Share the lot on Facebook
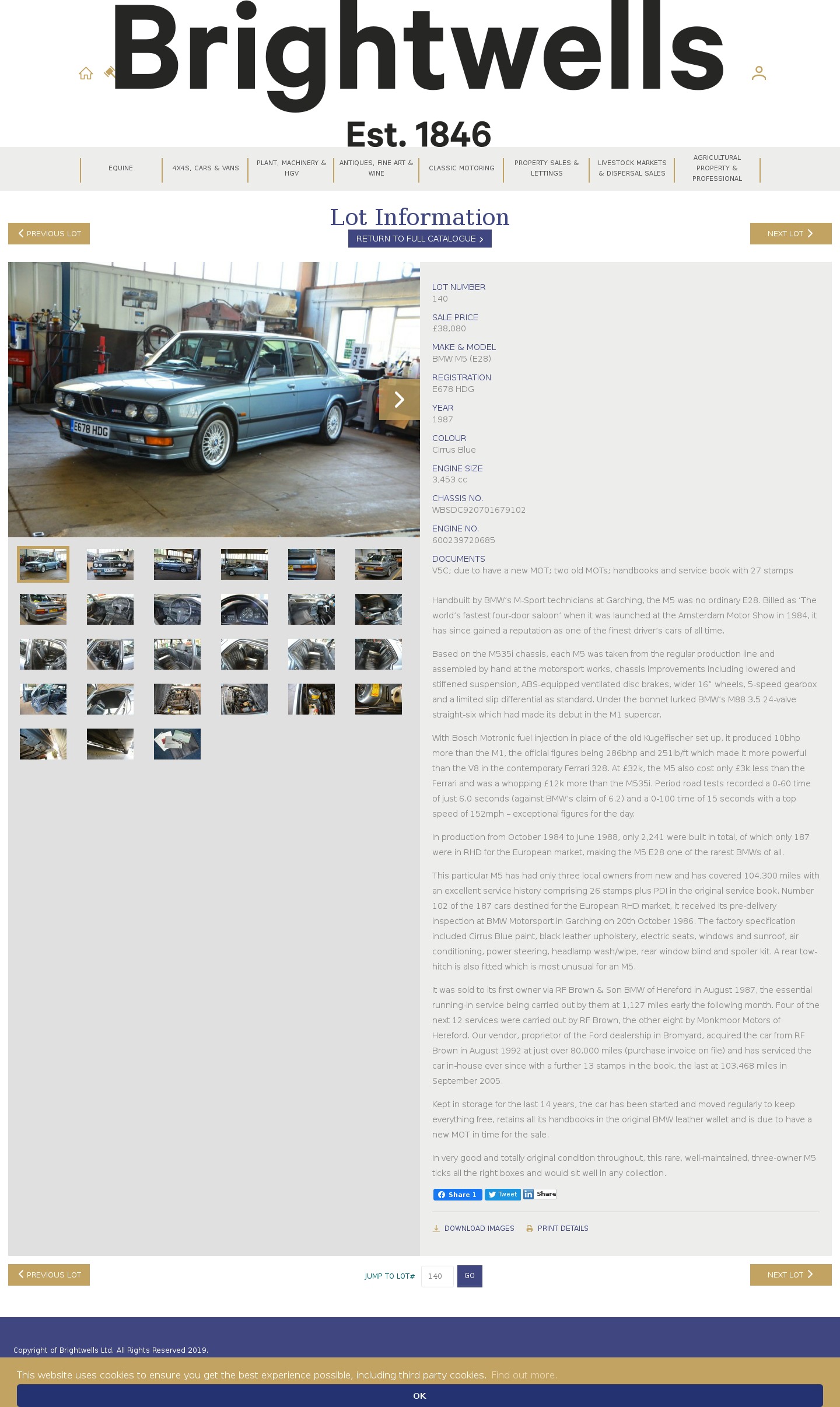 click(x=457, y=1194)
